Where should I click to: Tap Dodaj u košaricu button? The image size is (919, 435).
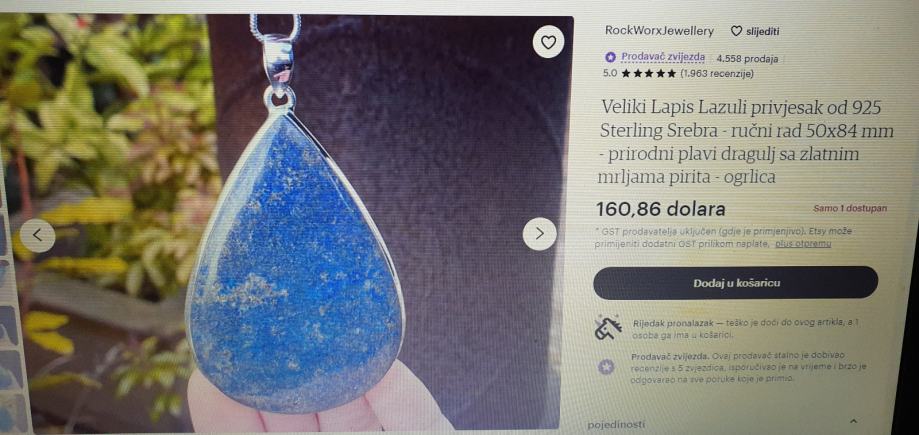point(736,283)
